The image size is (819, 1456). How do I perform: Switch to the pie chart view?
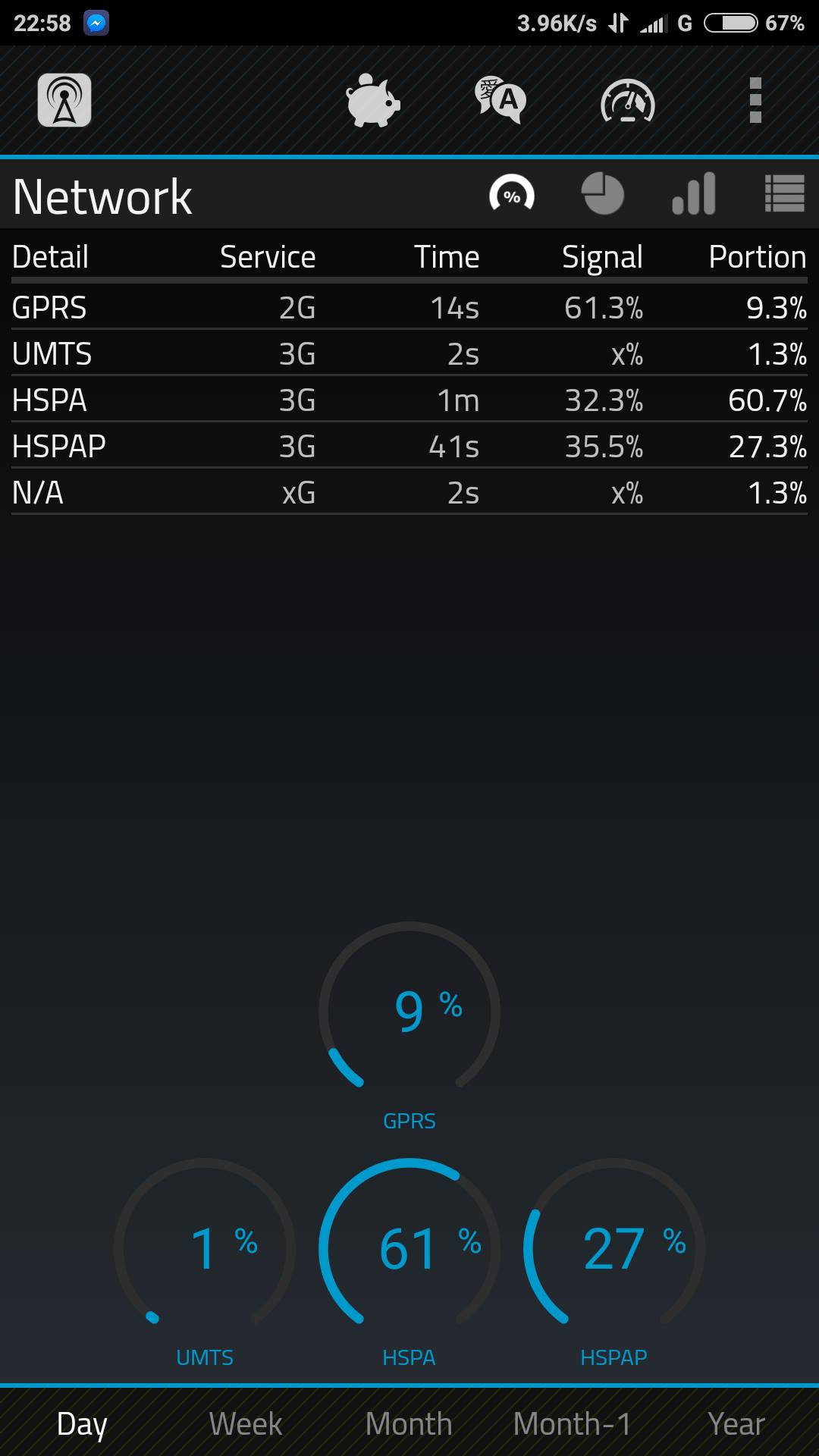click(603, 194)
